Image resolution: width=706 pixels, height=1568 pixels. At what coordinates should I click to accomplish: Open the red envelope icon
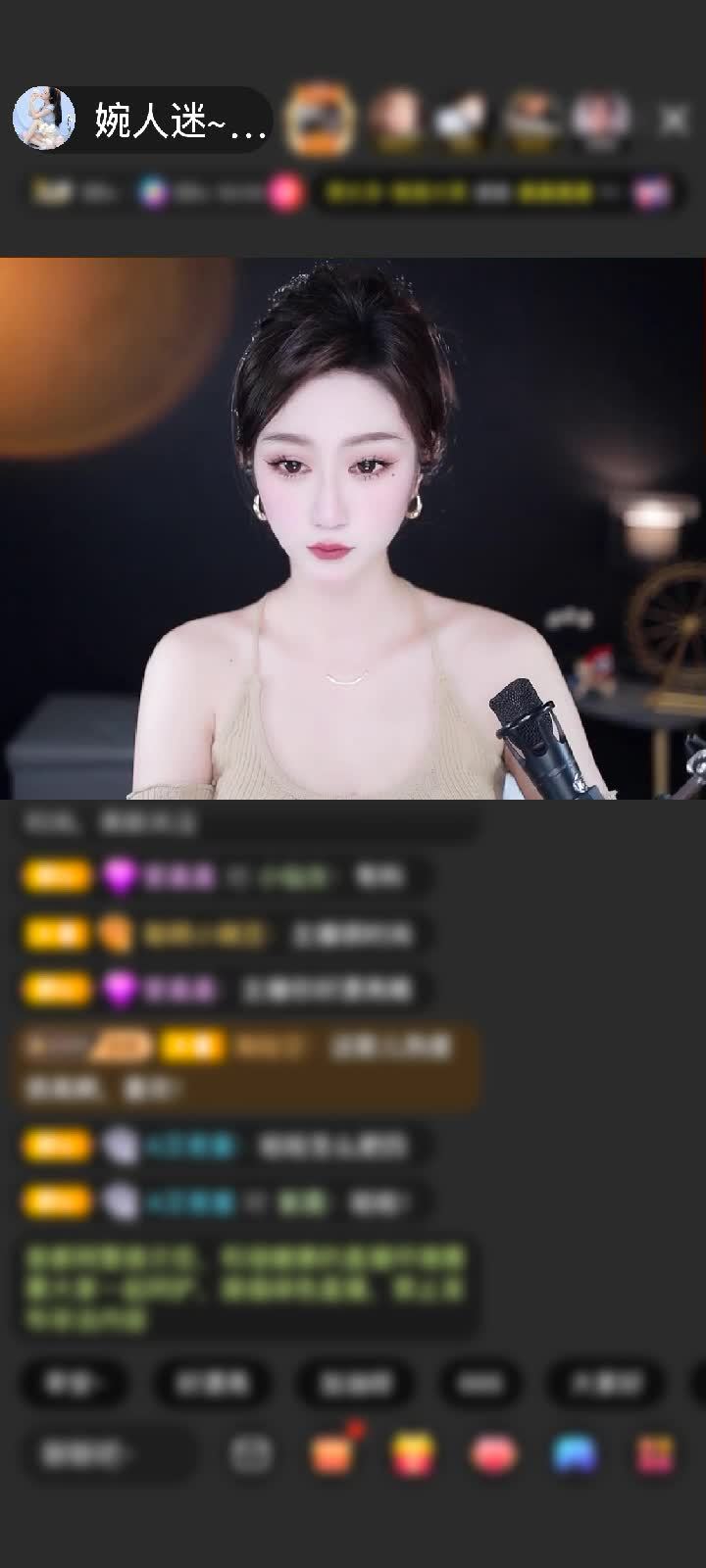[414, 1454]
